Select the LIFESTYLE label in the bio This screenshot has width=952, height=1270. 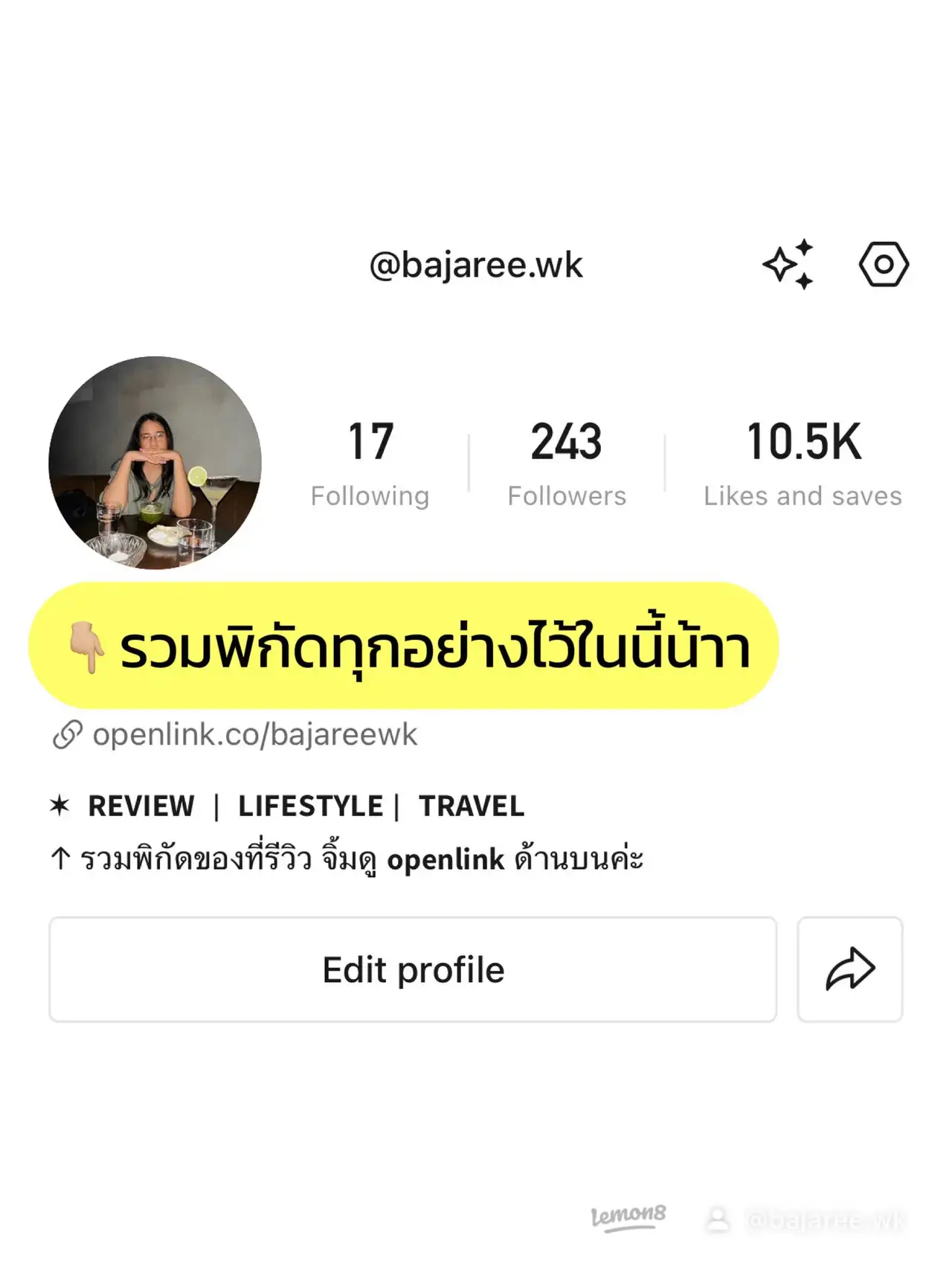coord(309,806)
